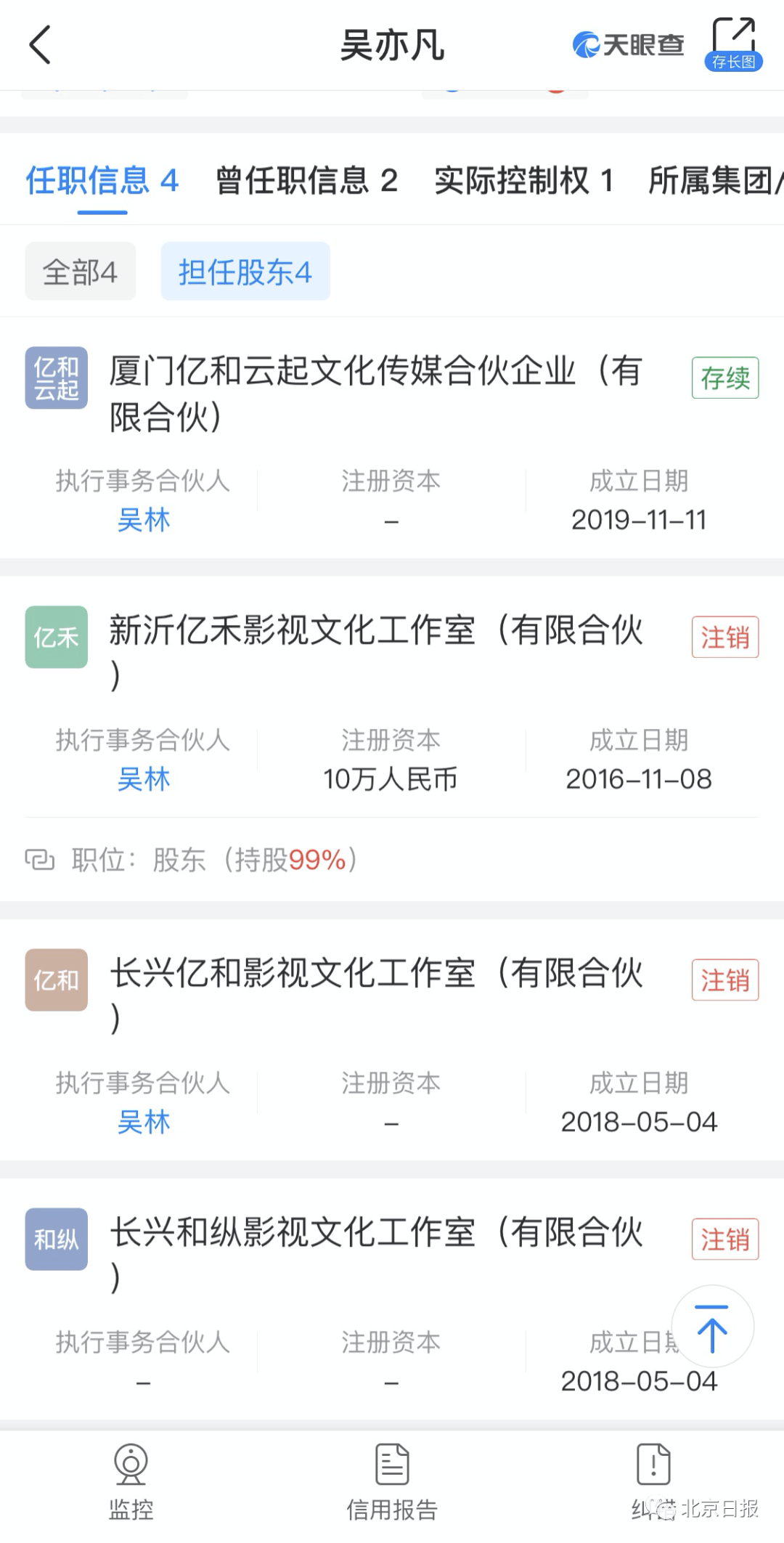
Task: Open 吴林 link under 长兴亿和 company
Action: pyautogui.click(x=144, y=1123)
